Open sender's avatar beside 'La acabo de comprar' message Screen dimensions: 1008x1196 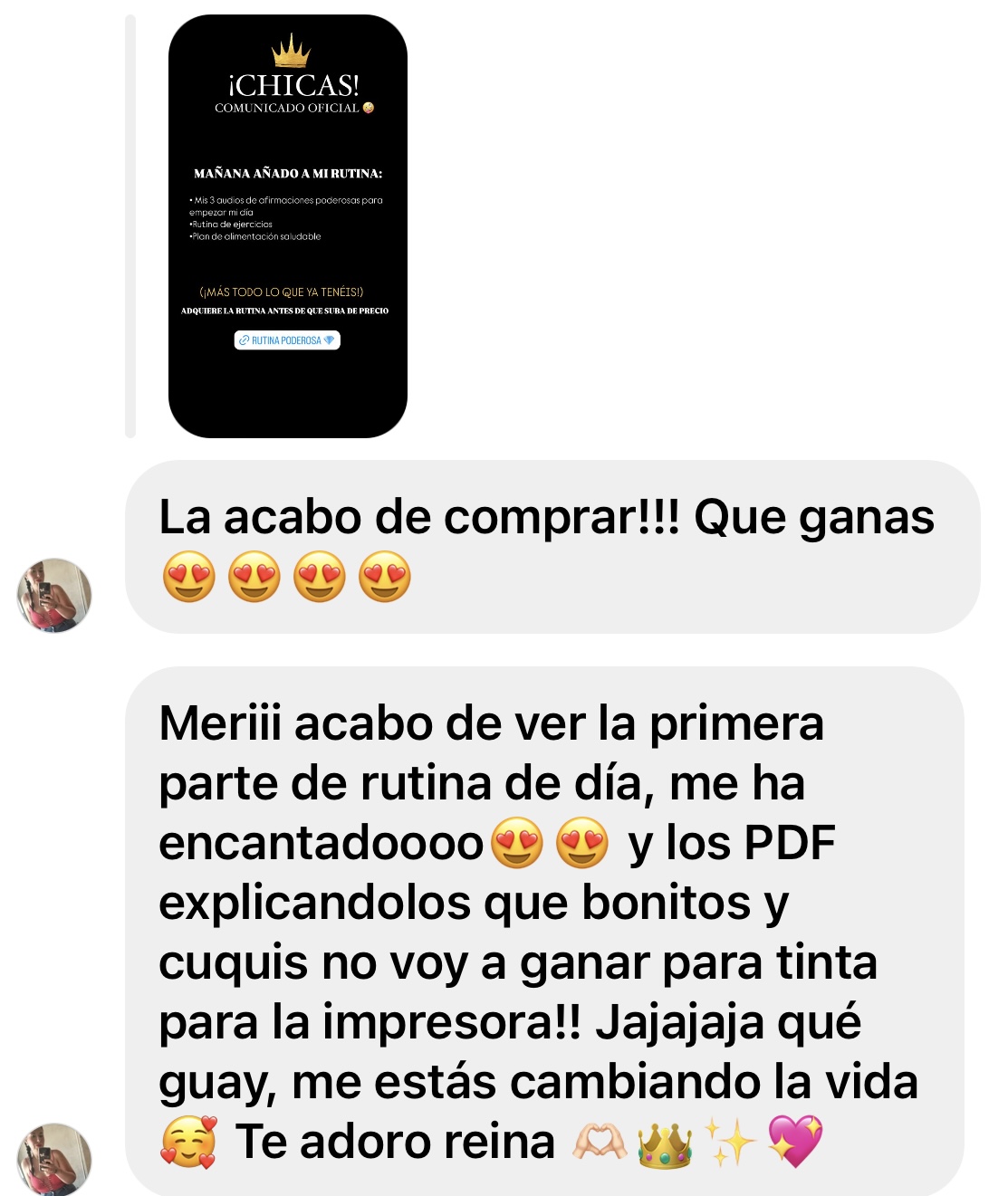pyautogui.click(x=54, y=595)
